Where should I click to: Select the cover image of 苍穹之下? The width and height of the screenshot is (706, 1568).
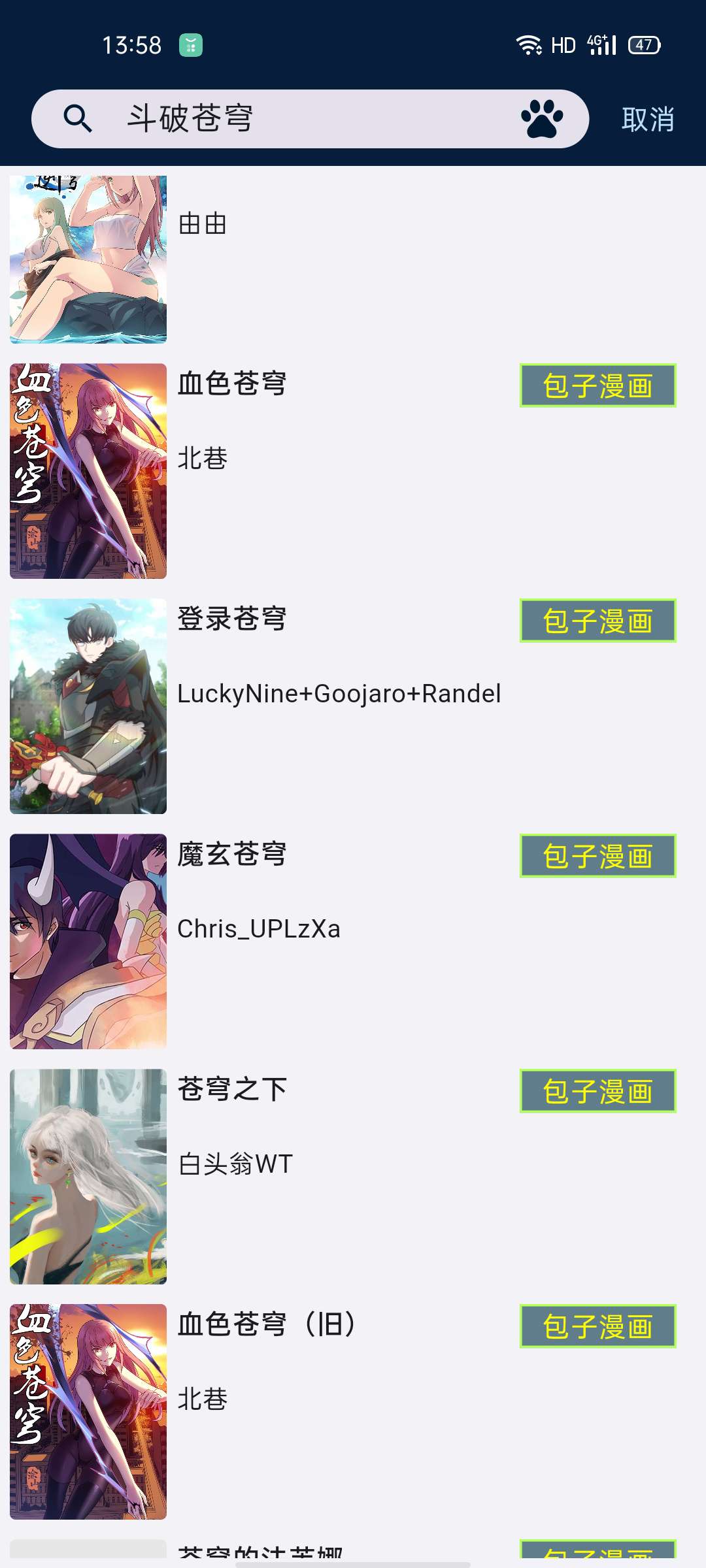point(88,1177)
